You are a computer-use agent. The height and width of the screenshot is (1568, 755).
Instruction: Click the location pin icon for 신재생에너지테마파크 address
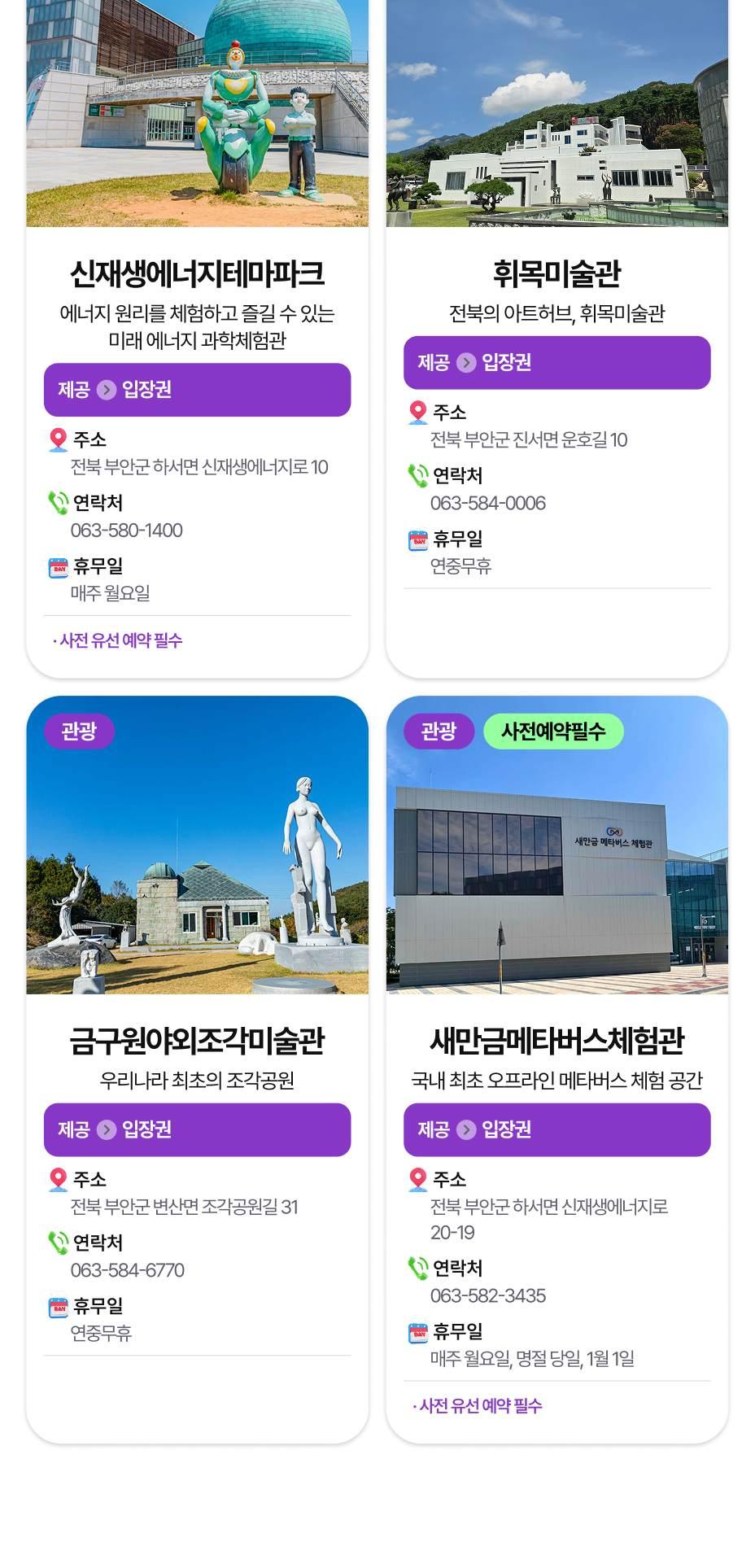coord(57,440)
